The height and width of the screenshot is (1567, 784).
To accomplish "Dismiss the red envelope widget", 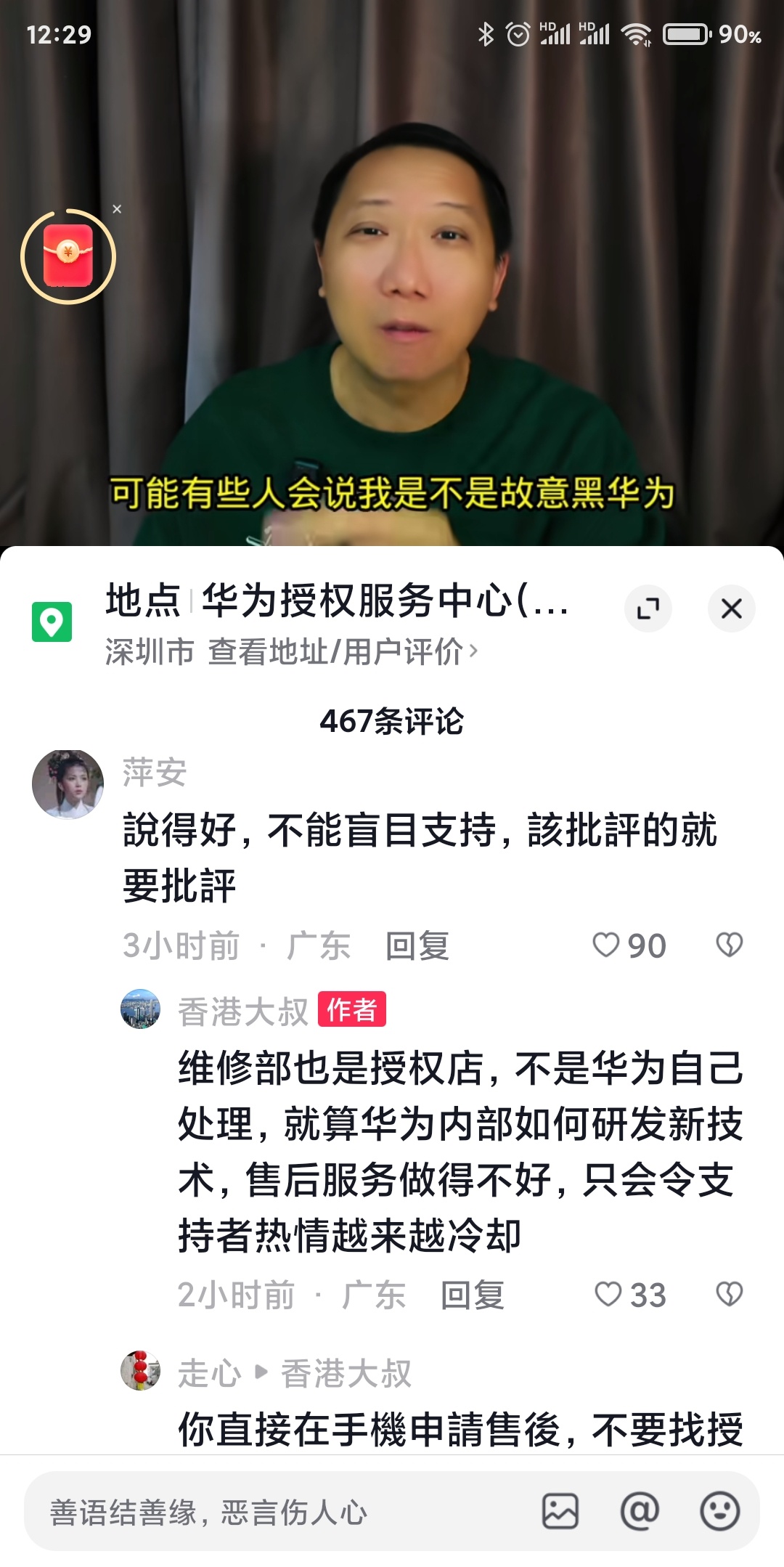I will click(117, 209).
